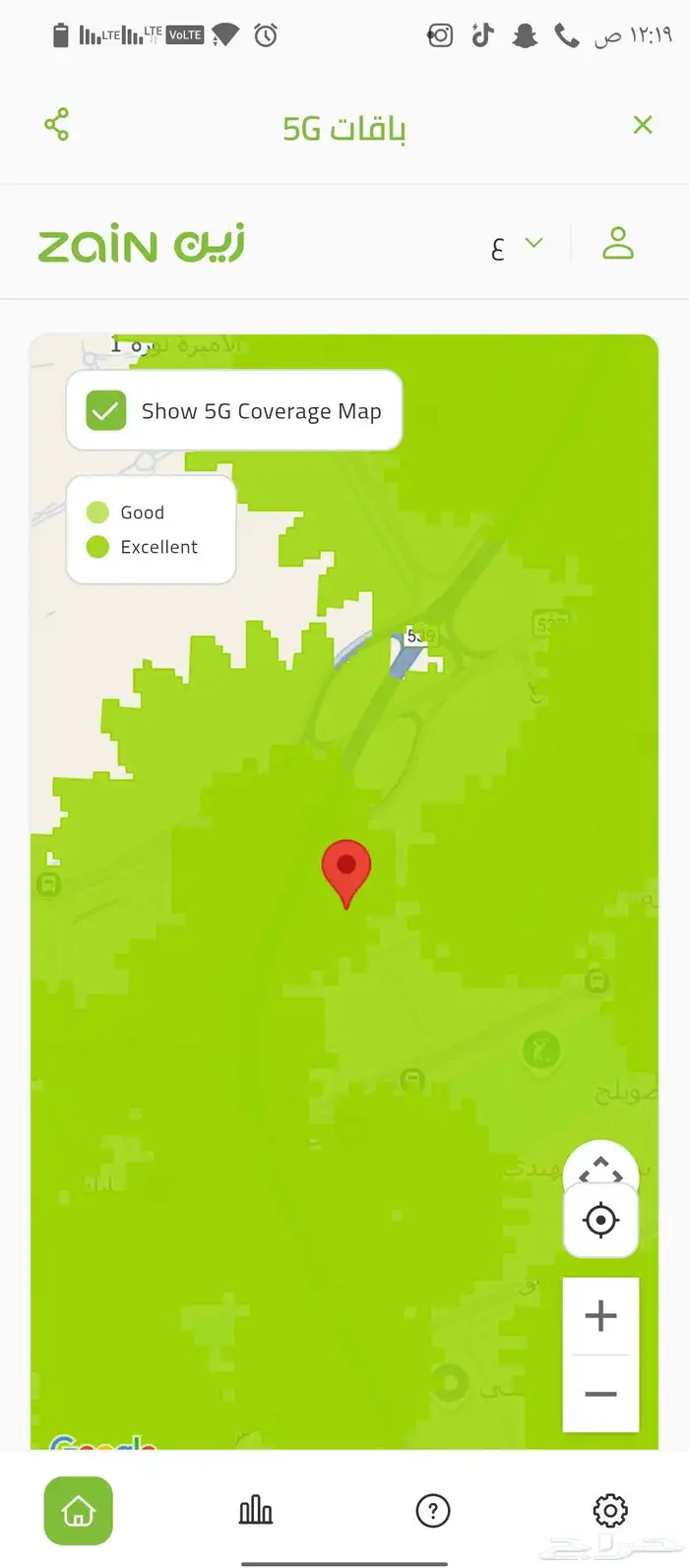Zoom in on the coverage map
This screenshot has height=1568, width=689.
(600, 1315)
